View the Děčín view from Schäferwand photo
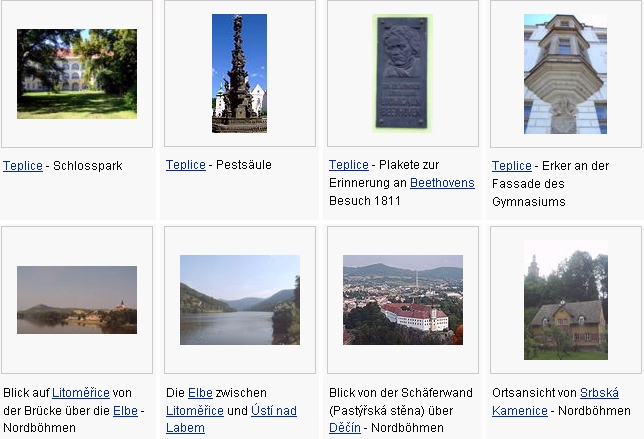Viewport: 644px width, 439px height. pyautogui.click(x=402, y=299)
